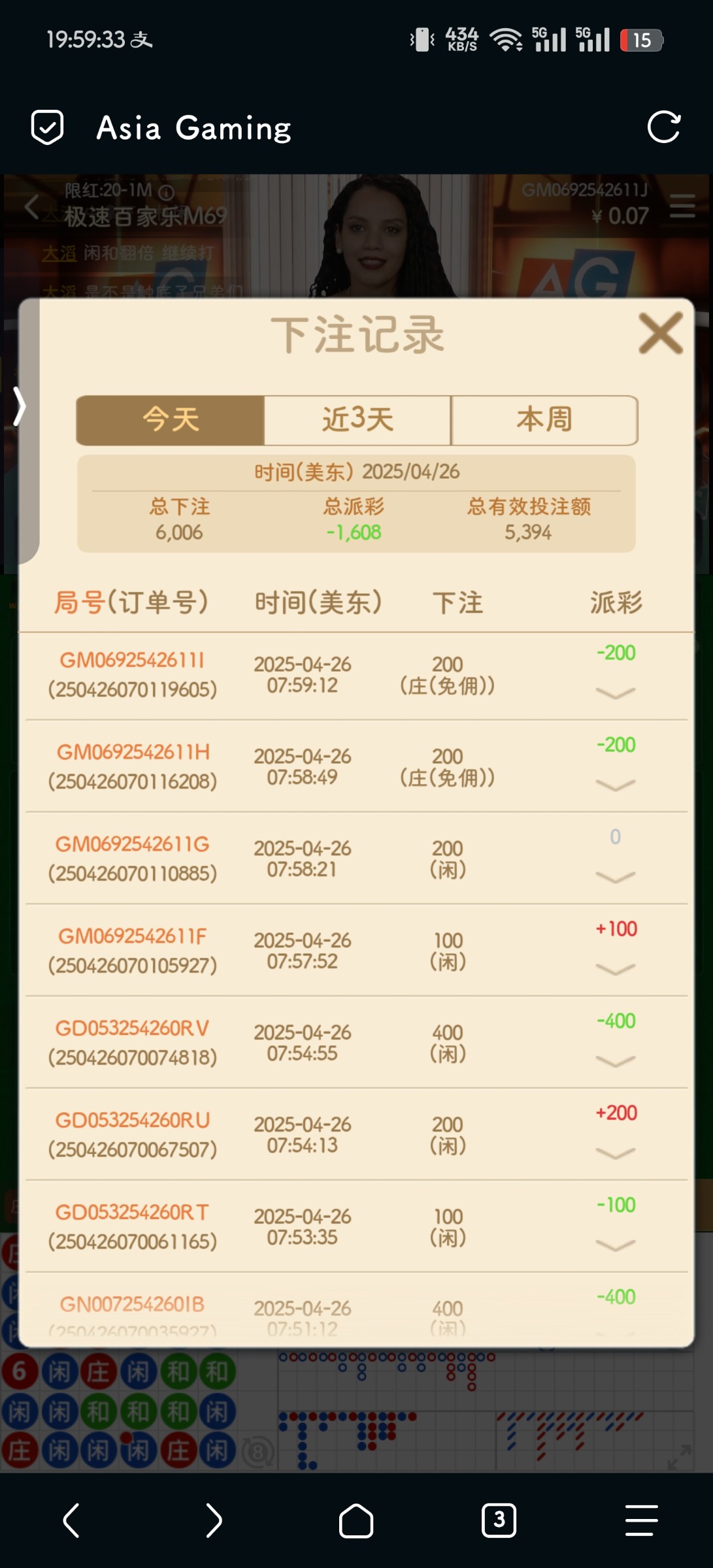Expand details for bet GM069254261 1G

(x=615, y=877)
